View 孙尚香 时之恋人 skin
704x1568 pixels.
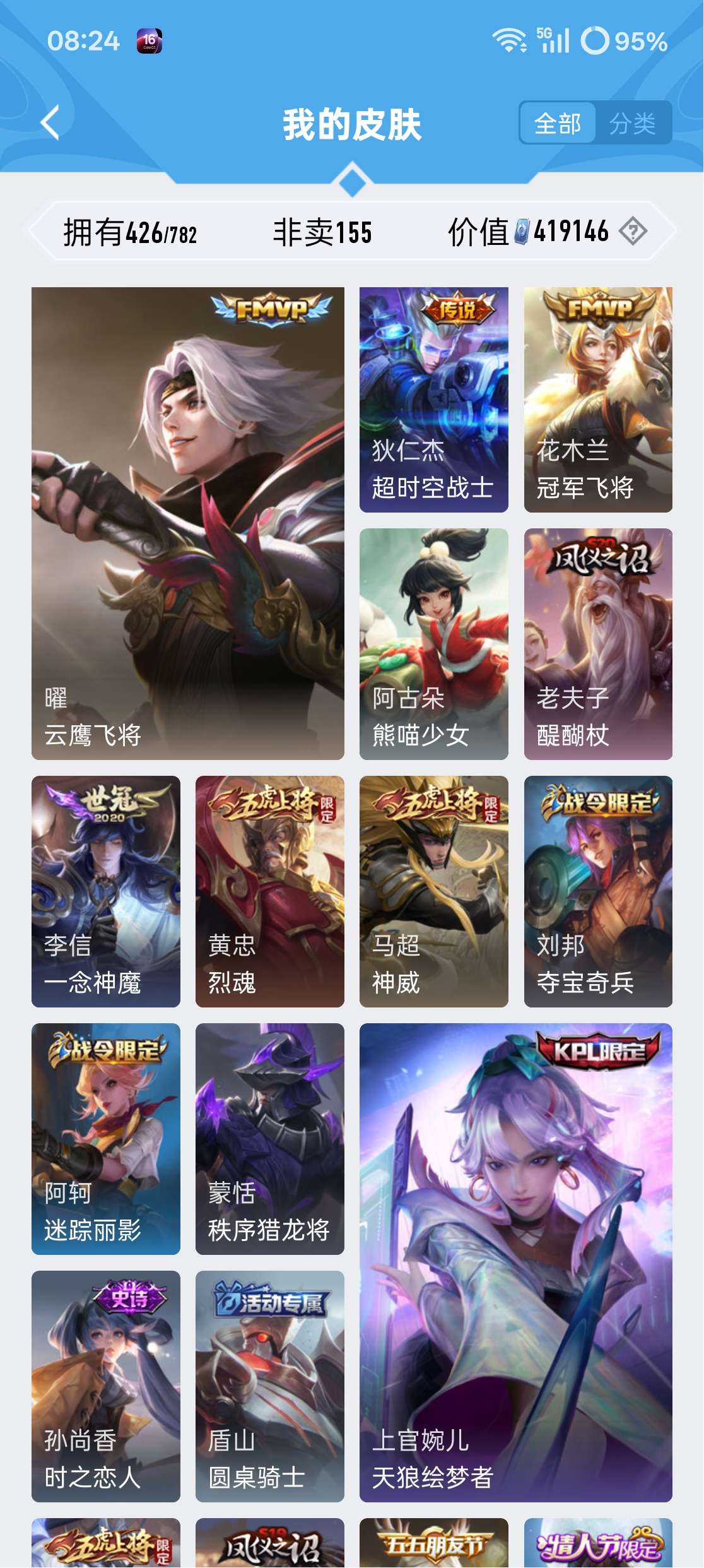pyautogui.click(x=106, y=1386)
